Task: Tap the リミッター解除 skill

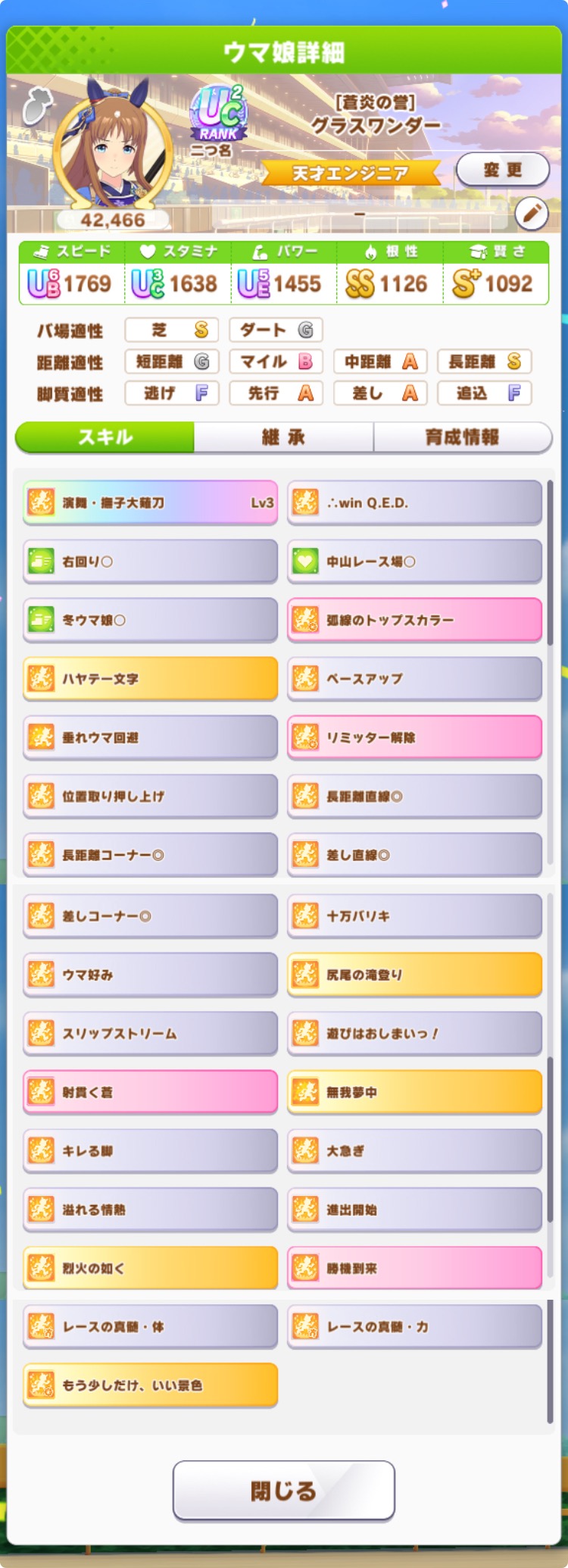Action: (x=414, y=737)
